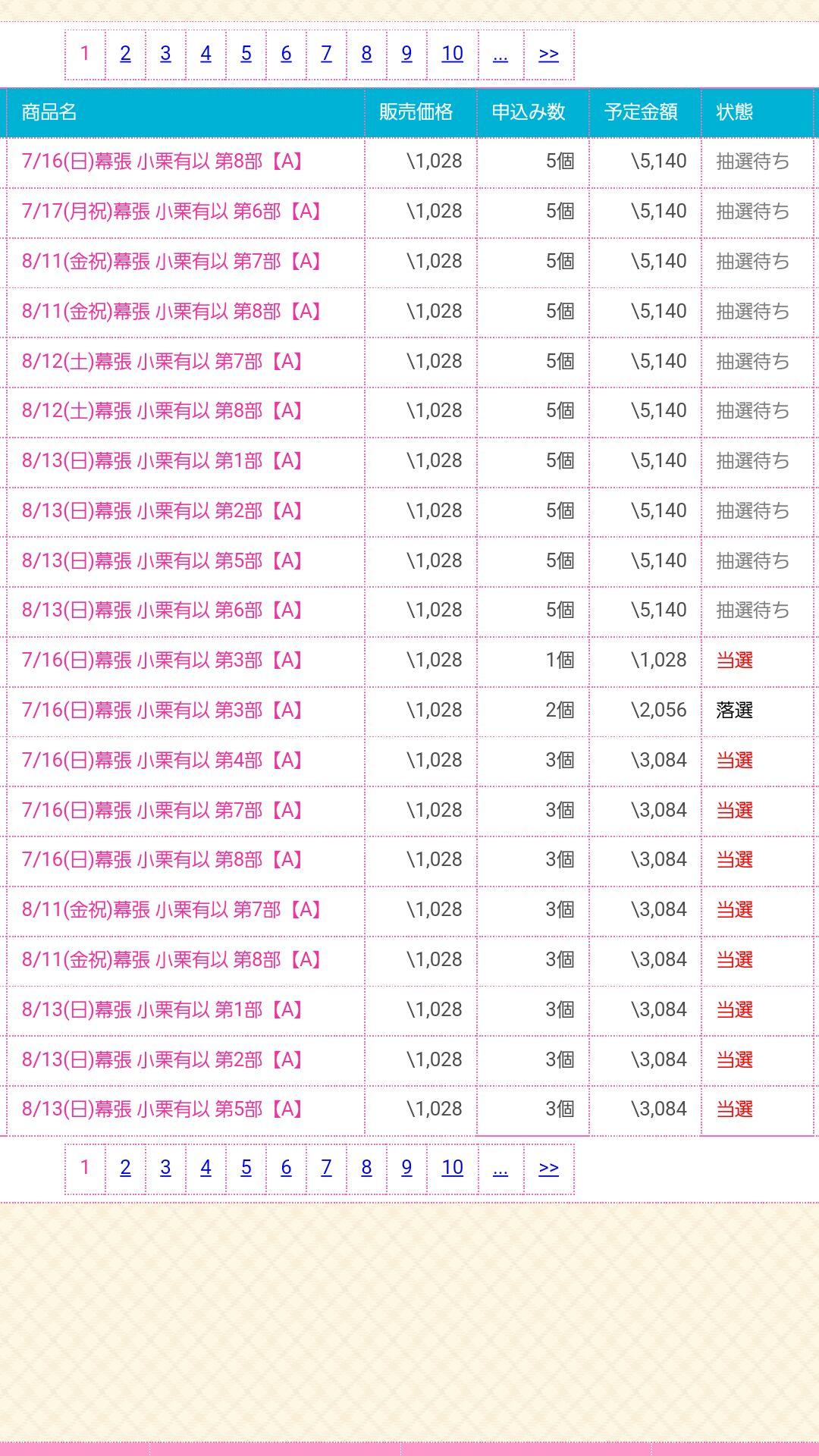Click page 1 indicator in top pagination
This screenshot has height=1456, width=819.
83,54
